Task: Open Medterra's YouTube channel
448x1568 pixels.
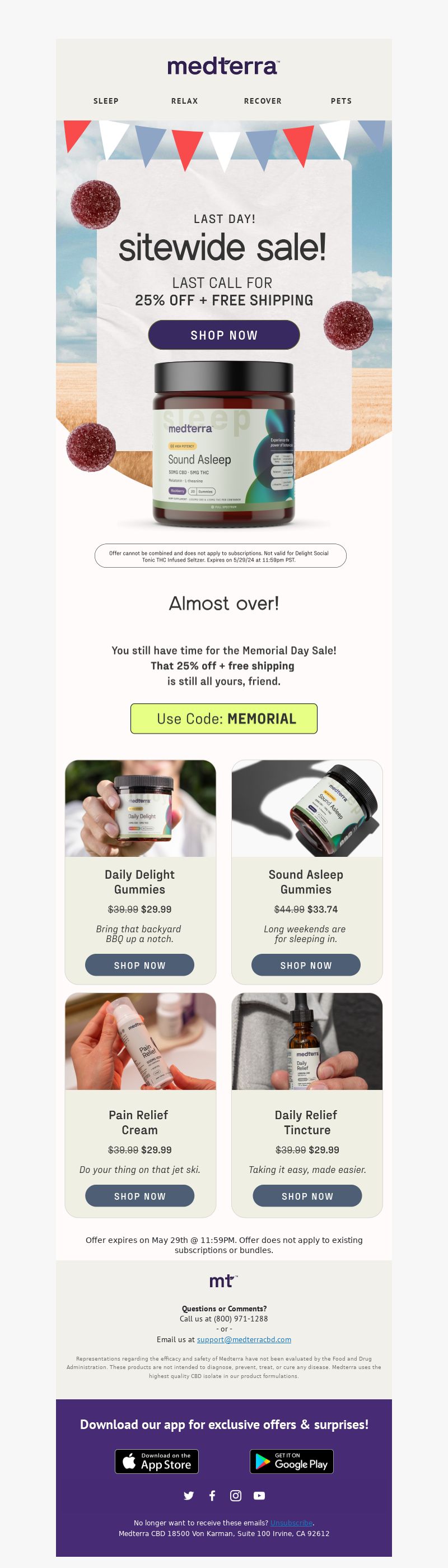Action: pos(259,1496)
